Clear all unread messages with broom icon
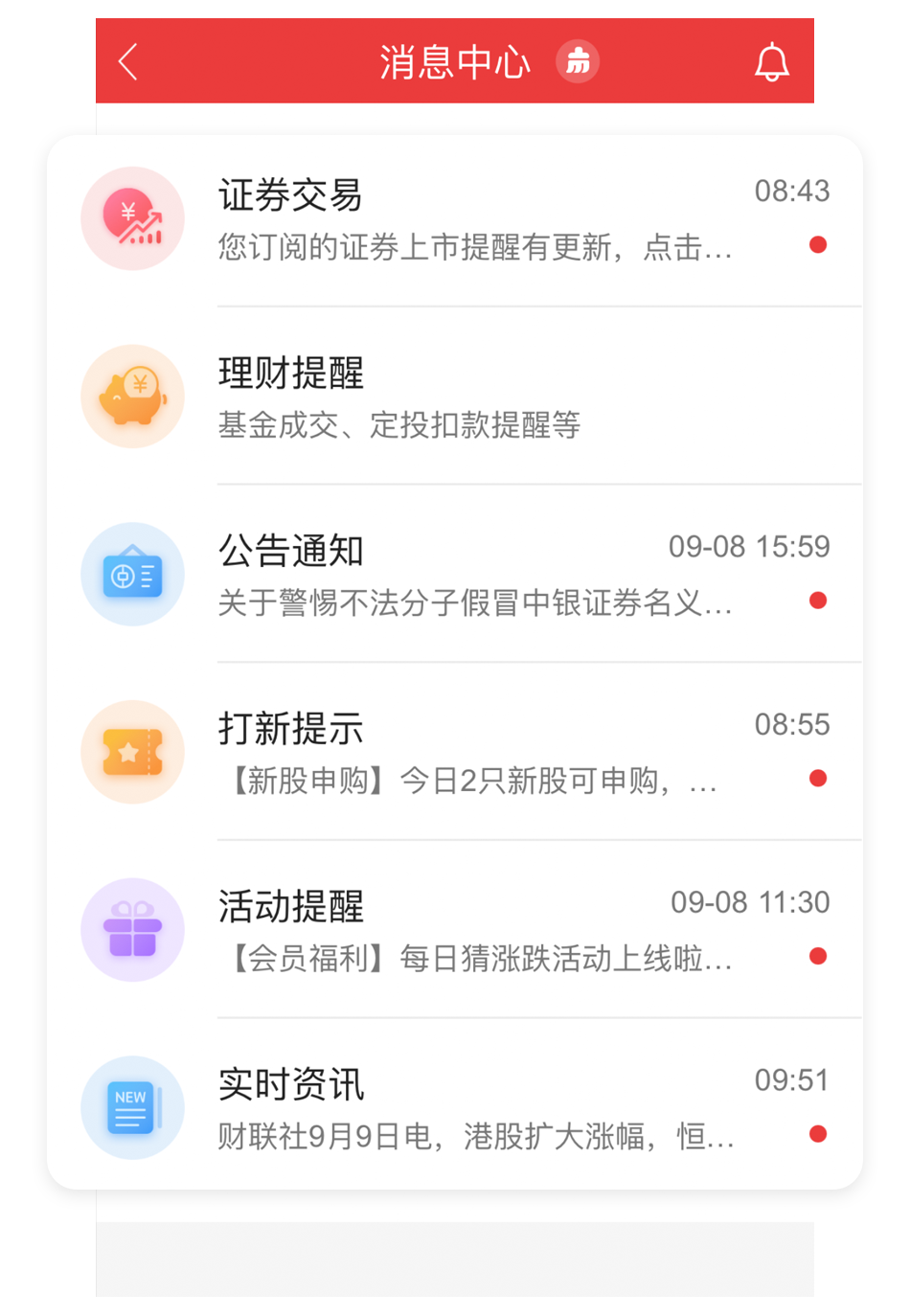The image size is (910, 1316). [578, 62]
